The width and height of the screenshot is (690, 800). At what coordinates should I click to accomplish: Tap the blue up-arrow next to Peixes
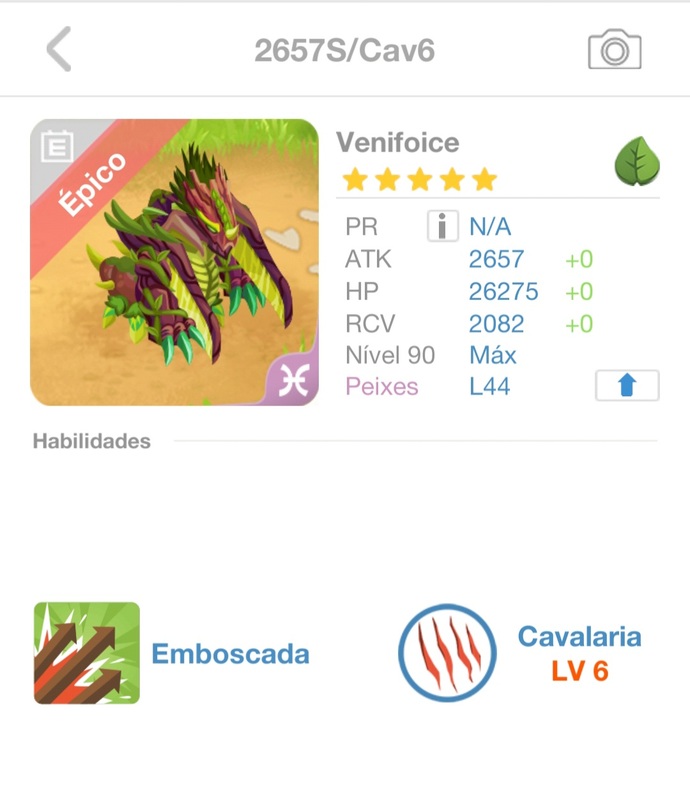pos(627,386)
